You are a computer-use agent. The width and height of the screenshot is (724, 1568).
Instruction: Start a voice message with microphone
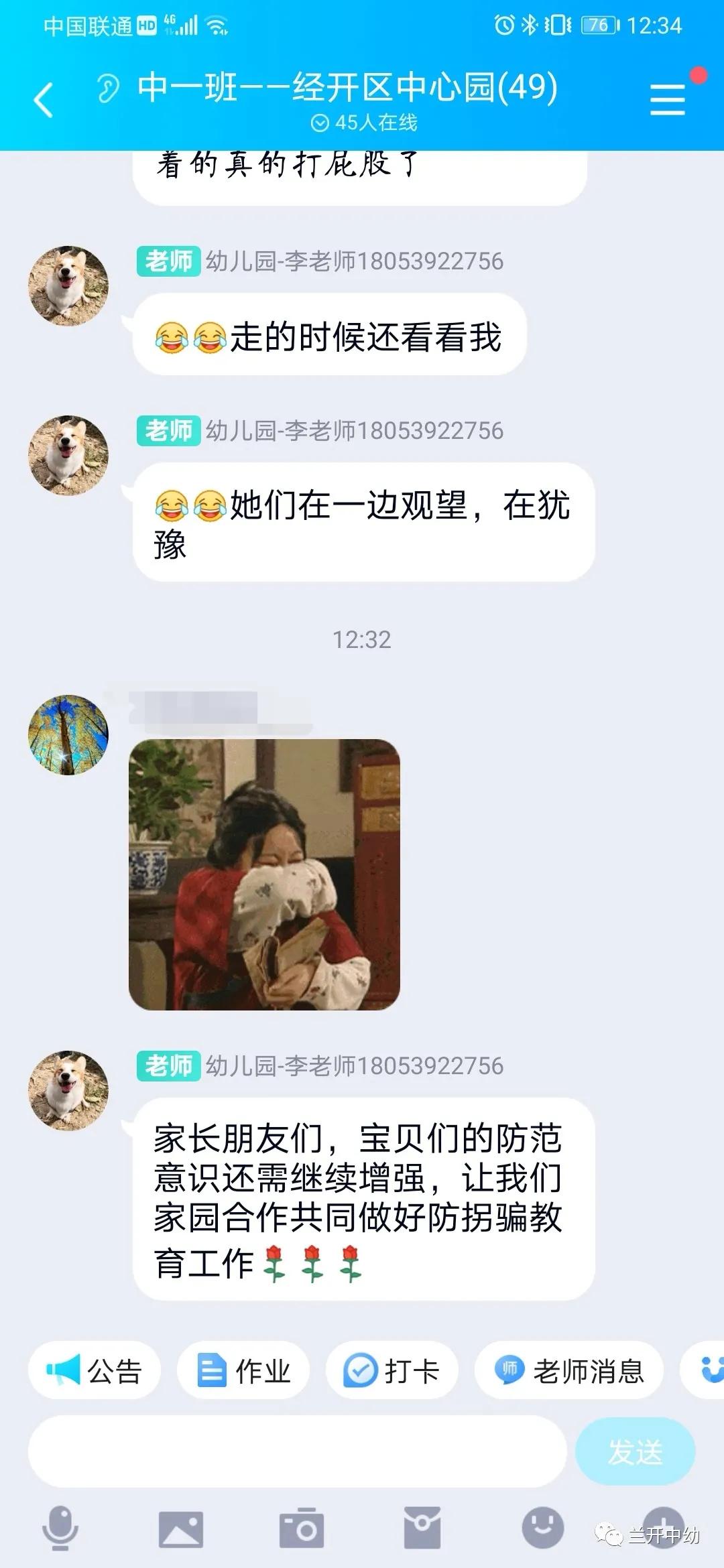tap(60, 1528)
